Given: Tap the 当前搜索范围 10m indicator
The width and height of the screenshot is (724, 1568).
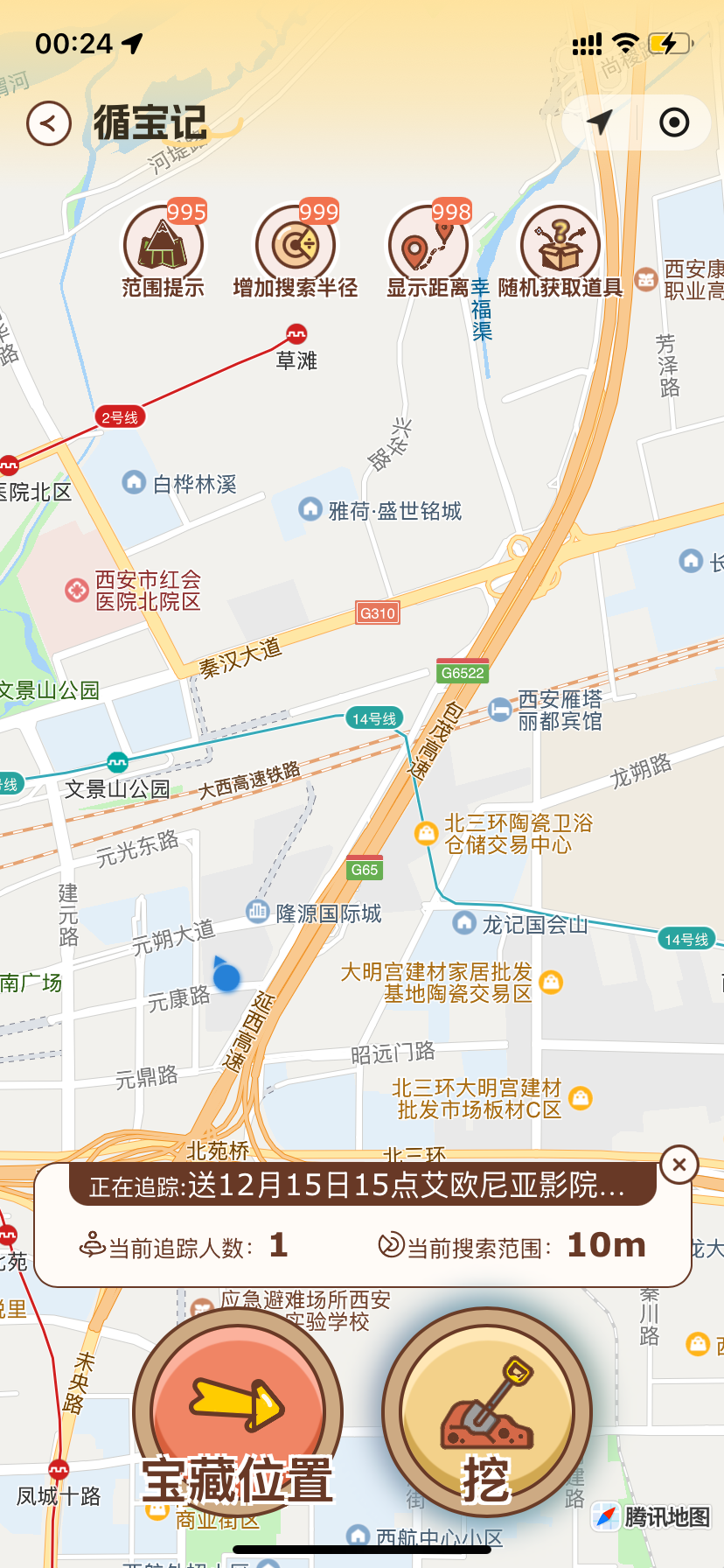Looking at the screenshot, I should (x=518, y=1244).
